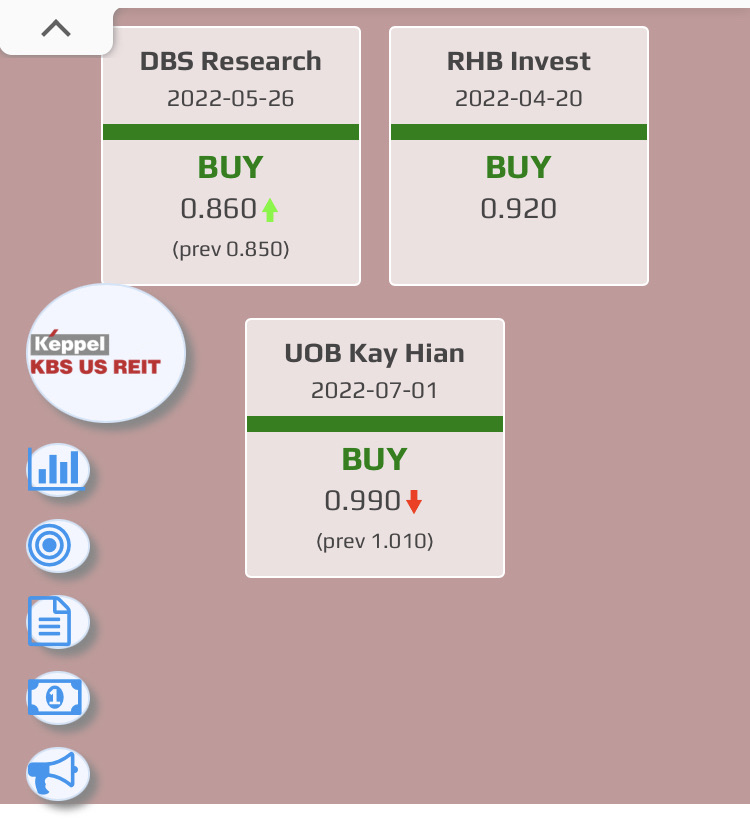Open the megaphone announcements icon

pos(58,774)
